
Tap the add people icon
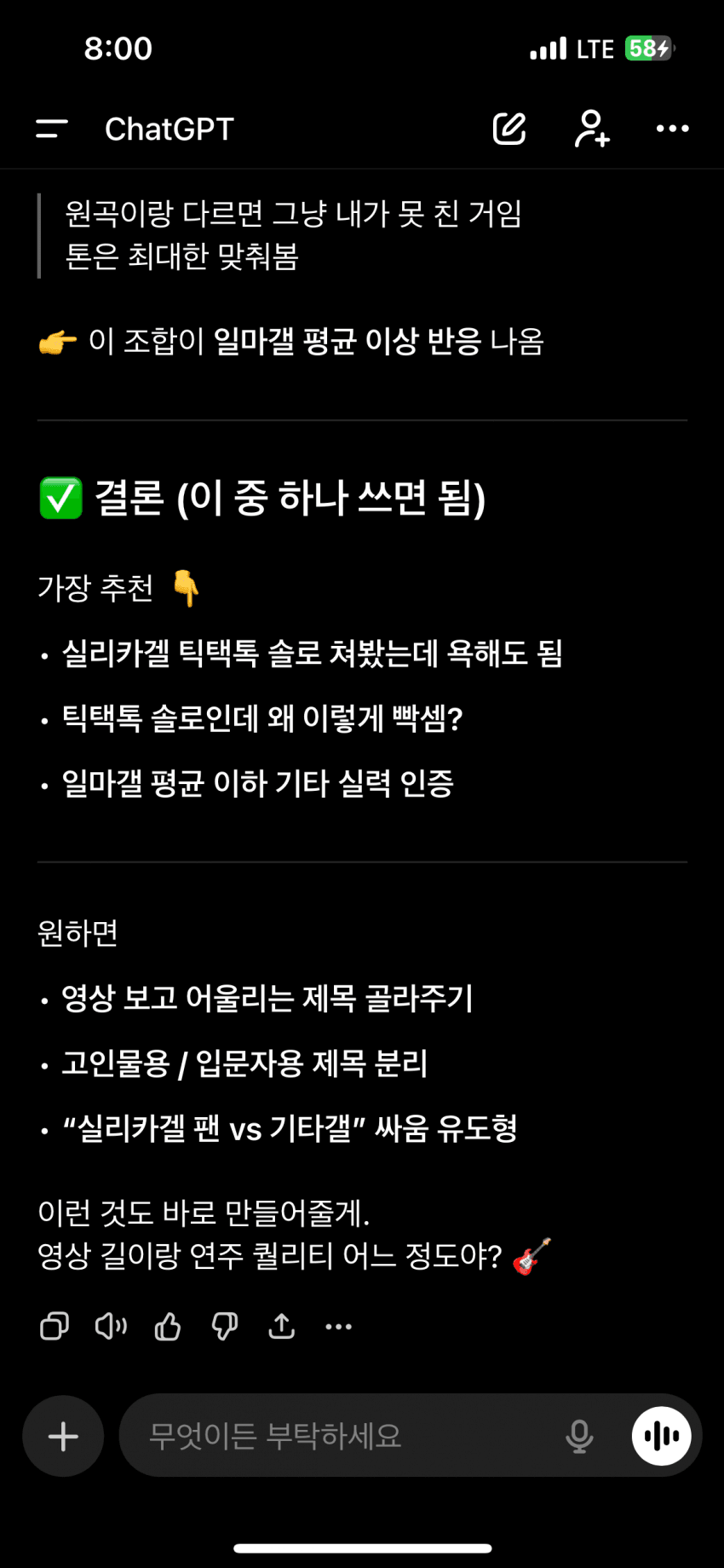coord(591,129)
